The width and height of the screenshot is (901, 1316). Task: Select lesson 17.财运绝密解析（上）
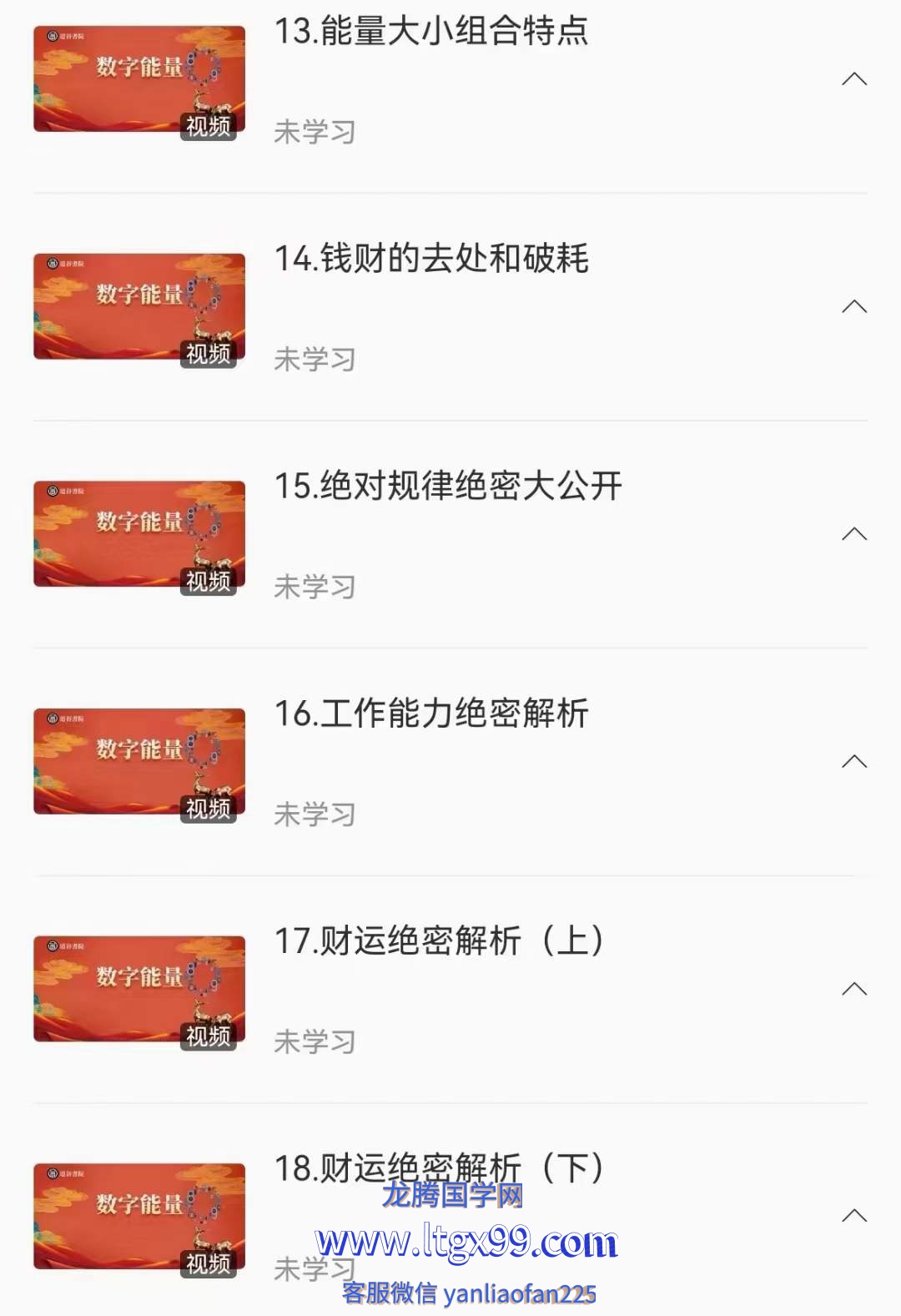pos(440,941)
